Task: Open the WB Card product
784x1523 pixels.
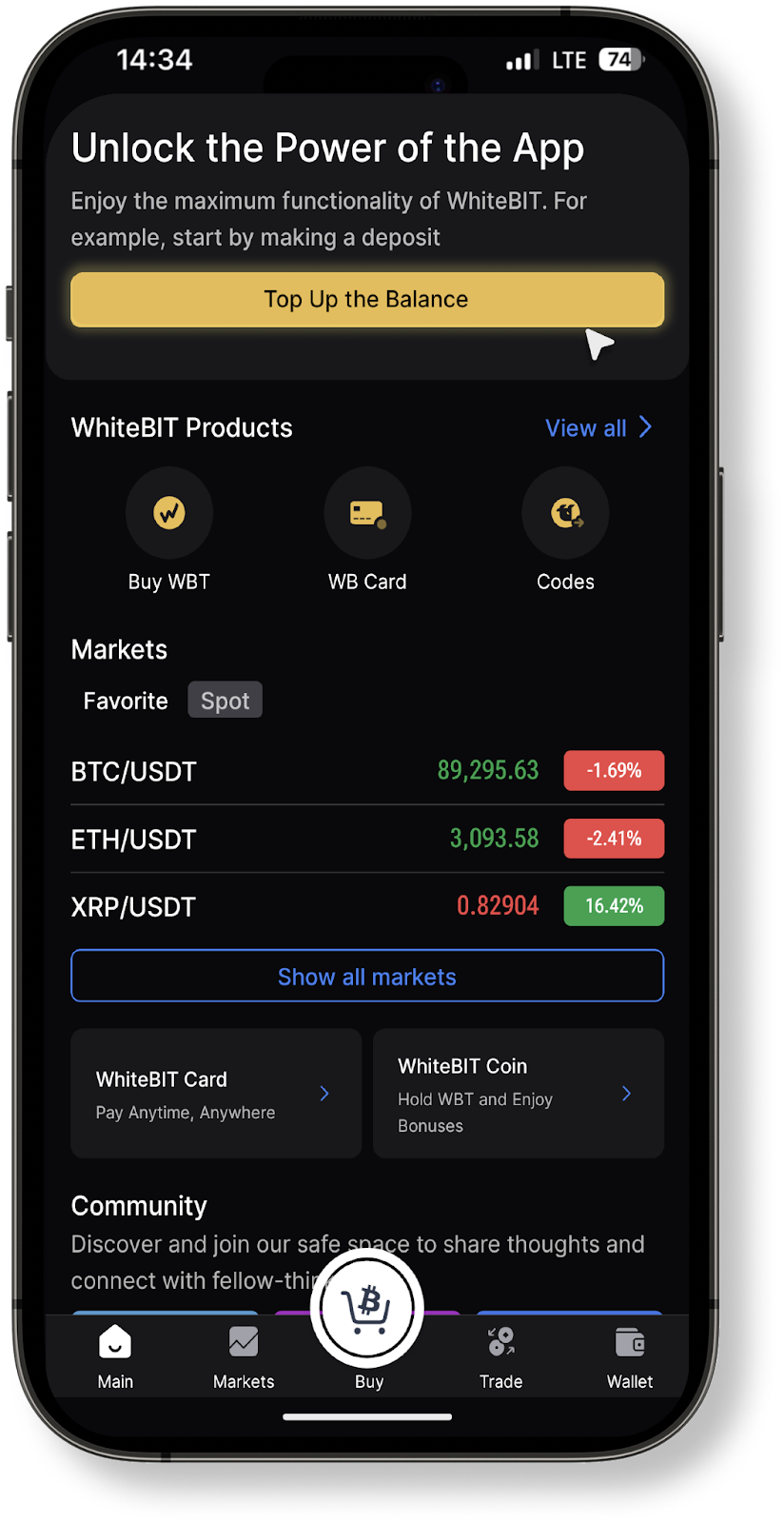Action: (367, 514)
